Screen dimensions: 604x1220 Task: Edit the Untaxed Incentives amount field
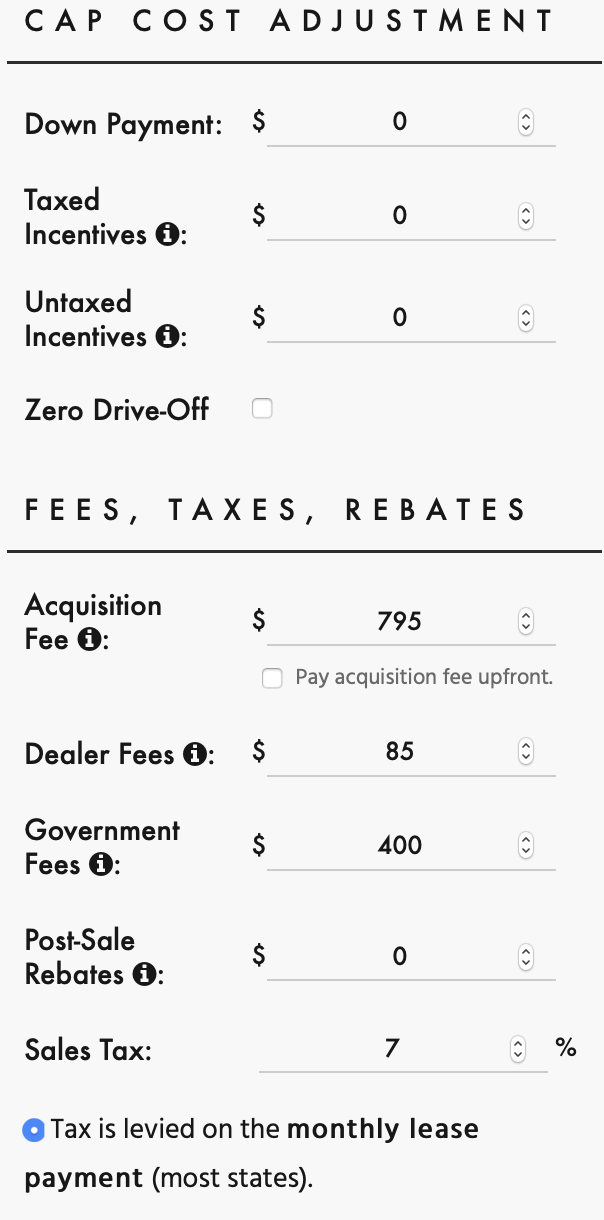click(x=411, y=318)
